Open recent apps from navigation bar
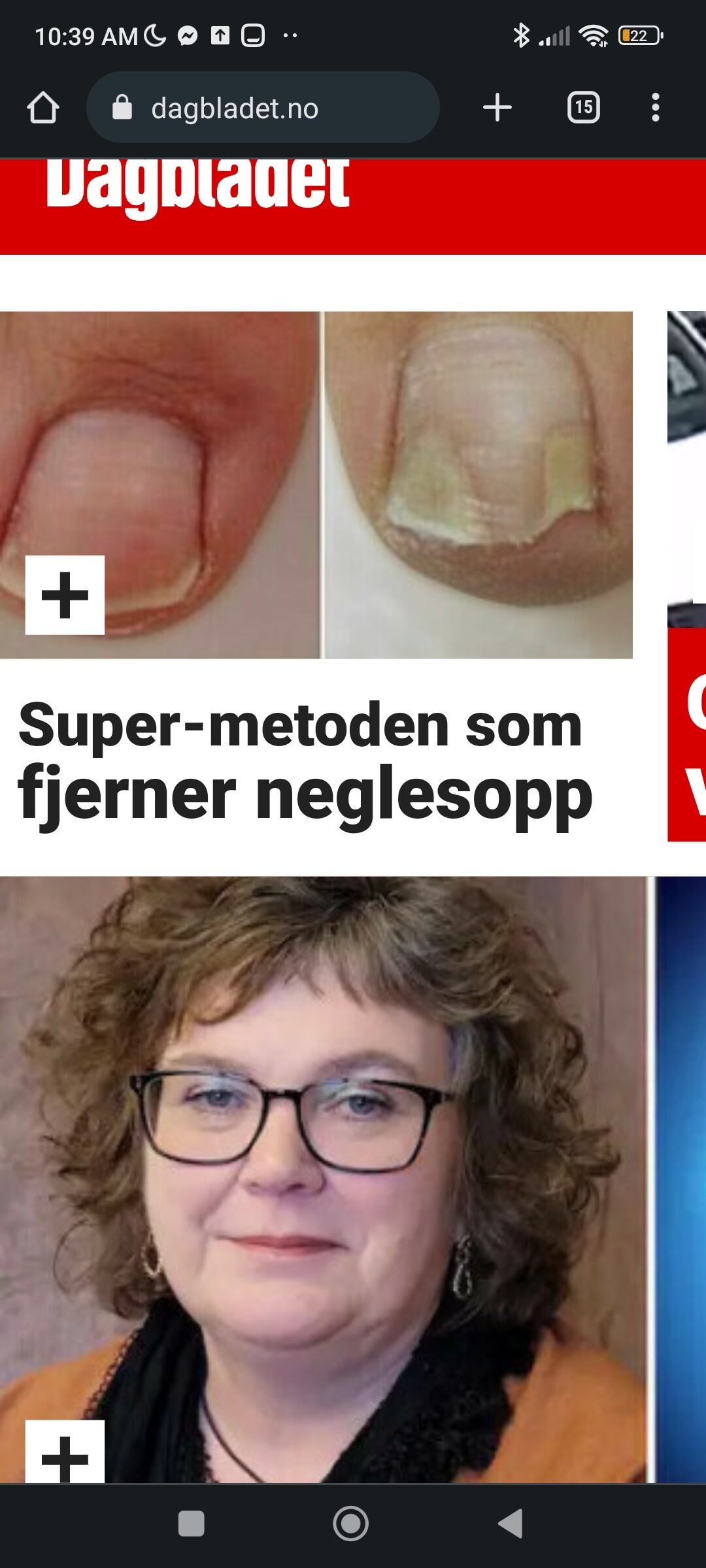Viewport: 706px width, 1568px height. (192, 1524)
